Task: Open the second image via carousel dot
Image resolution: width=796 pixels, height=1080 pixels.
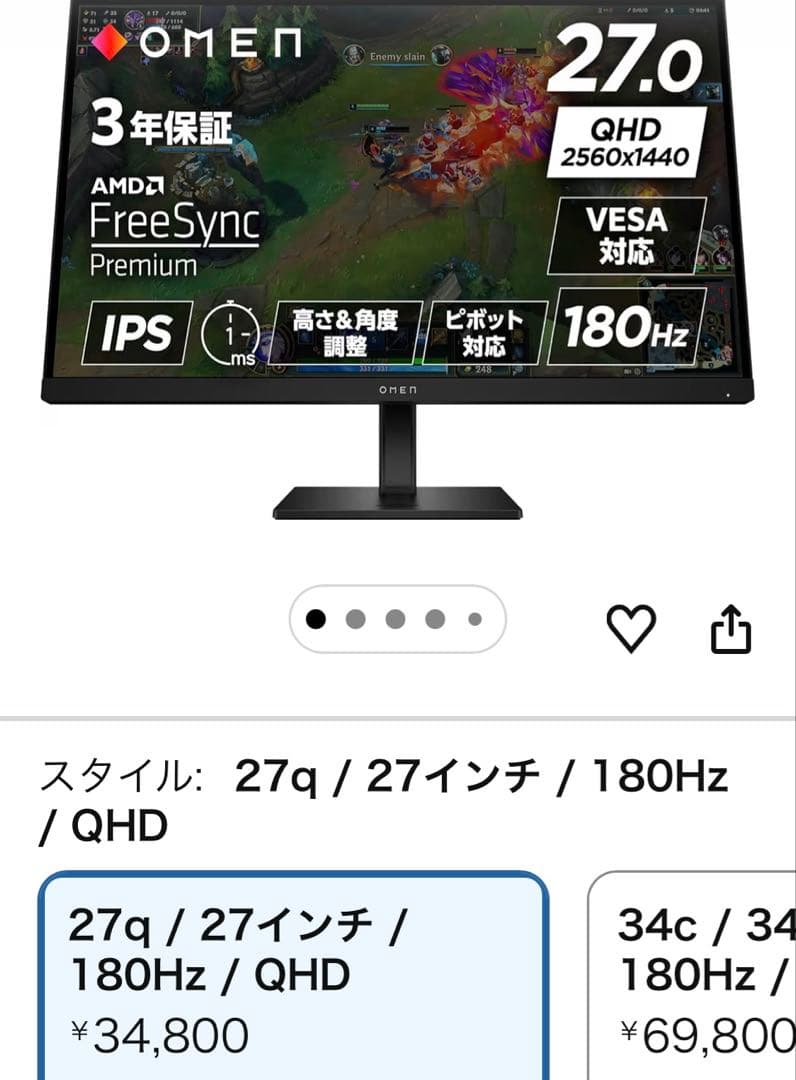Action: point(356,620)
